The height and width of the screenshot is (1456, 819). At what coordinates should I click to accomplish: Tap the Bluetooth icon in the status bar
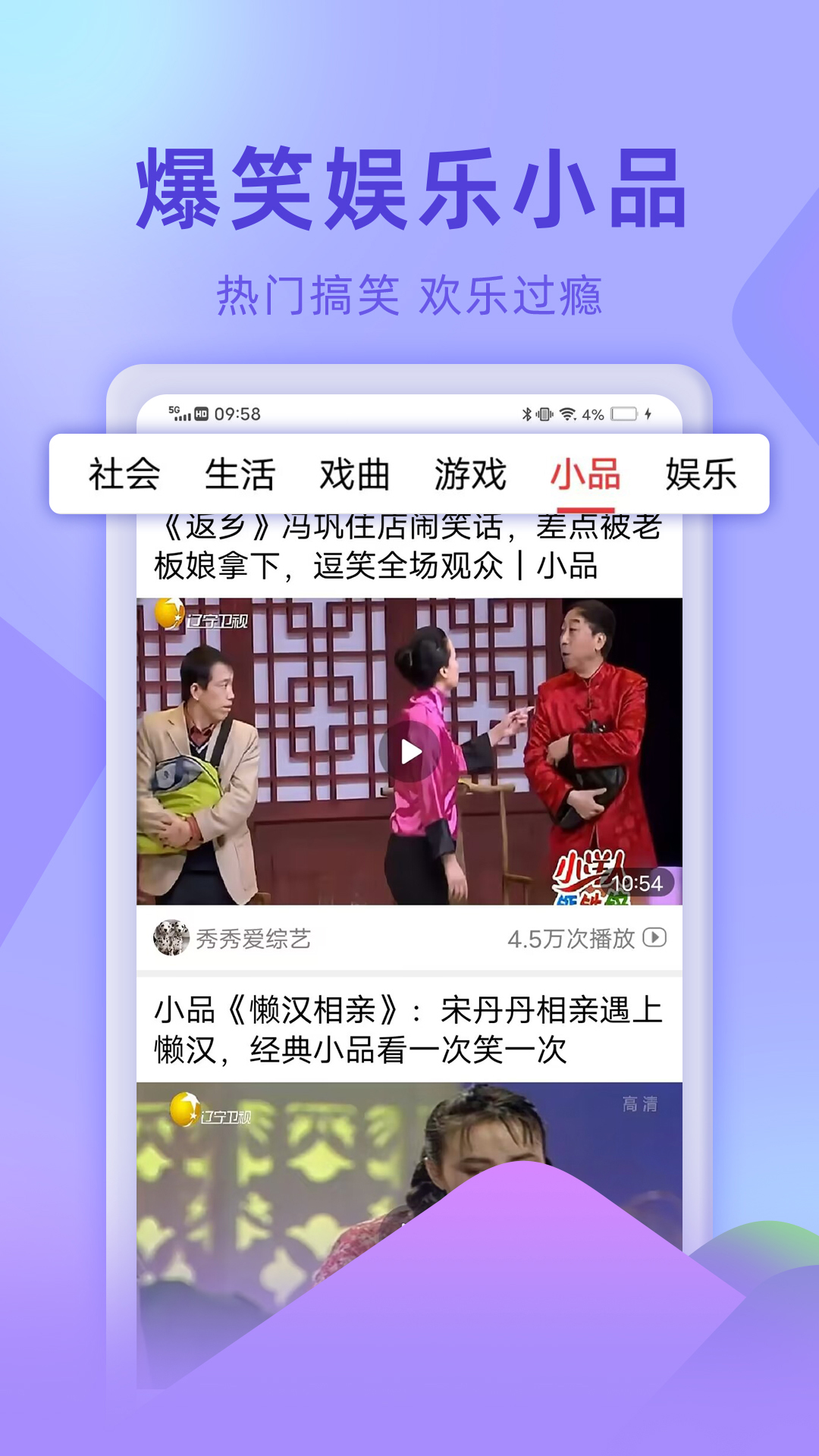[526, 412]
